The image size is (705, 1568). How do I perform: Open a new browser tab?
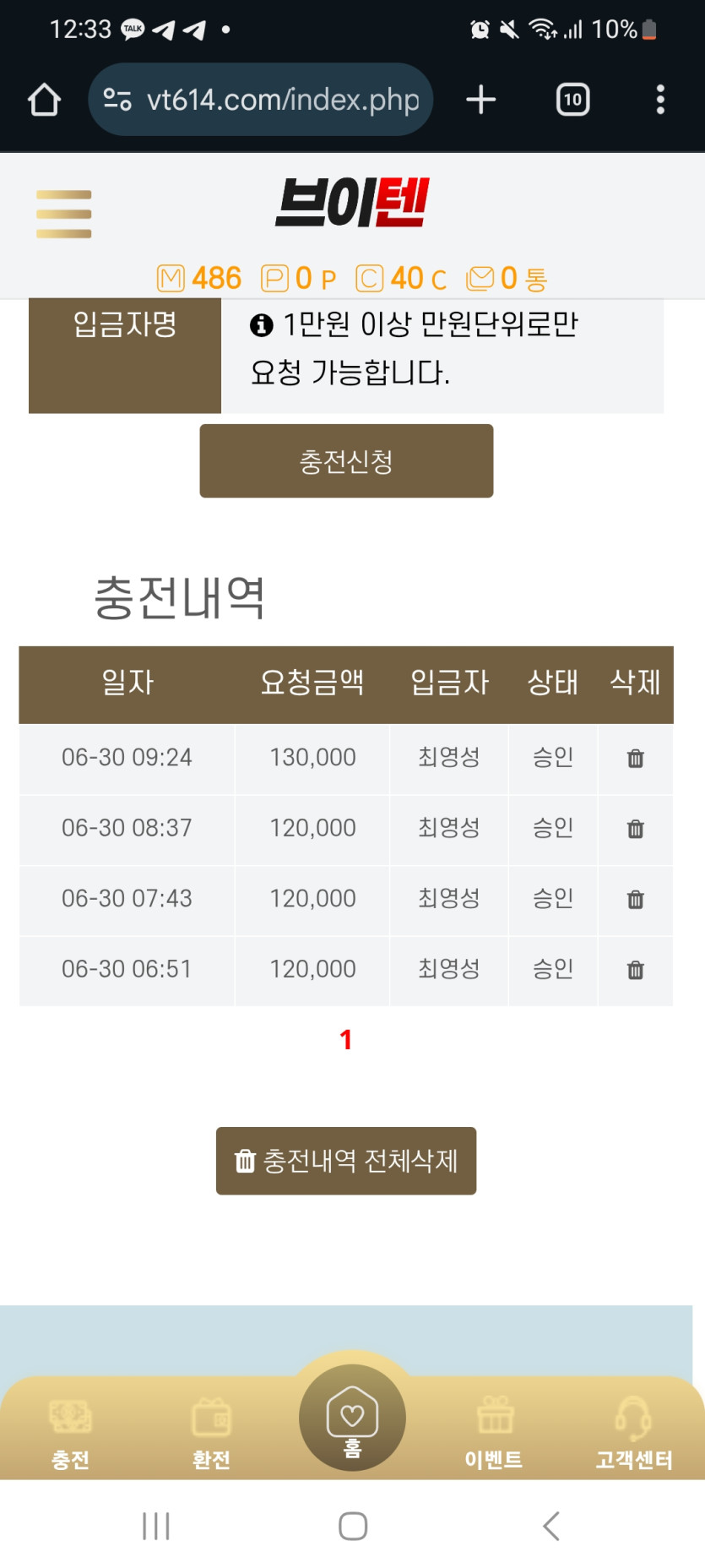tap(481, 100)
